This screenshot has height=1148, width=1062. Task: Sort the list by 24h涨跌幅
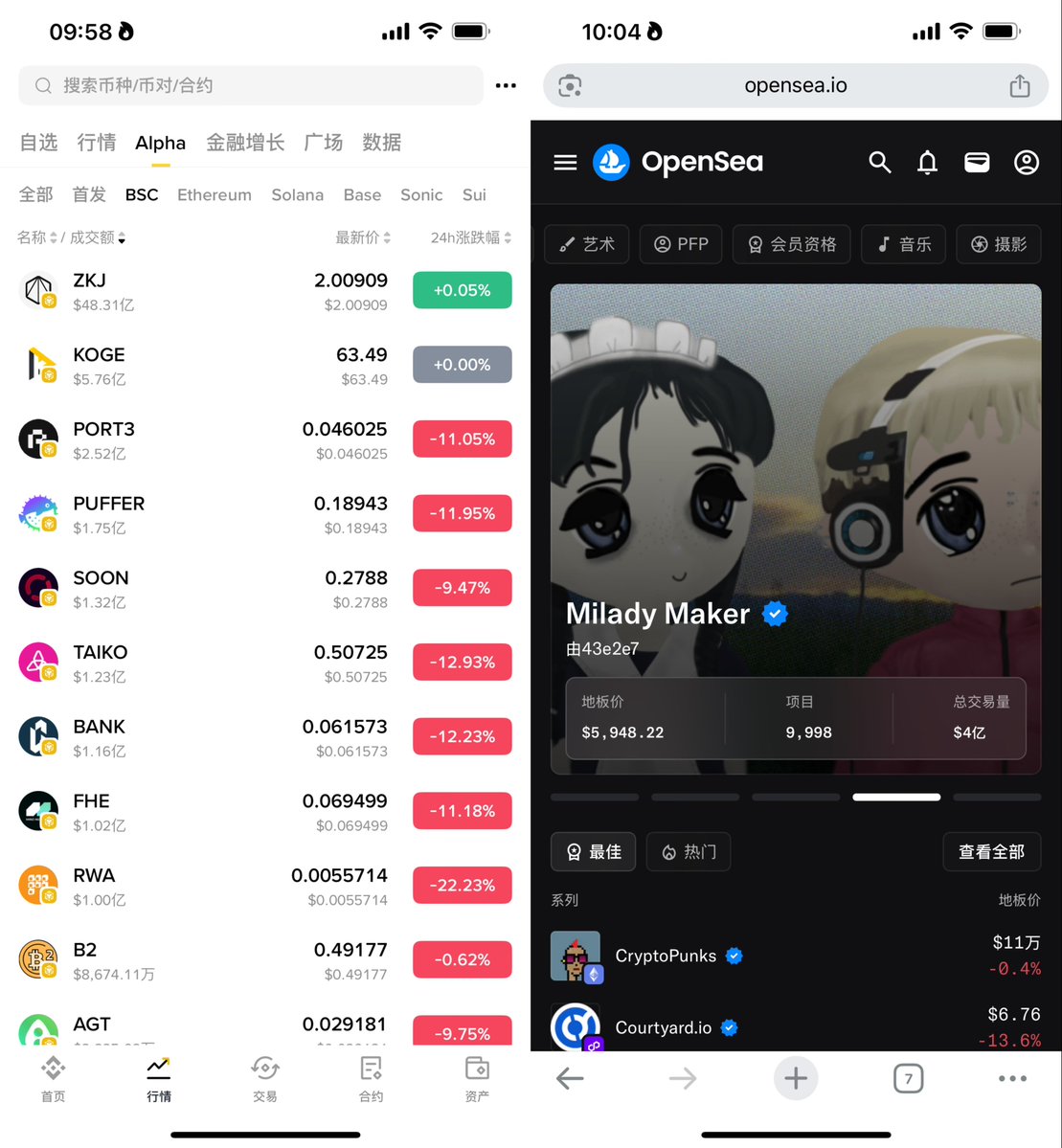point(470,237)
